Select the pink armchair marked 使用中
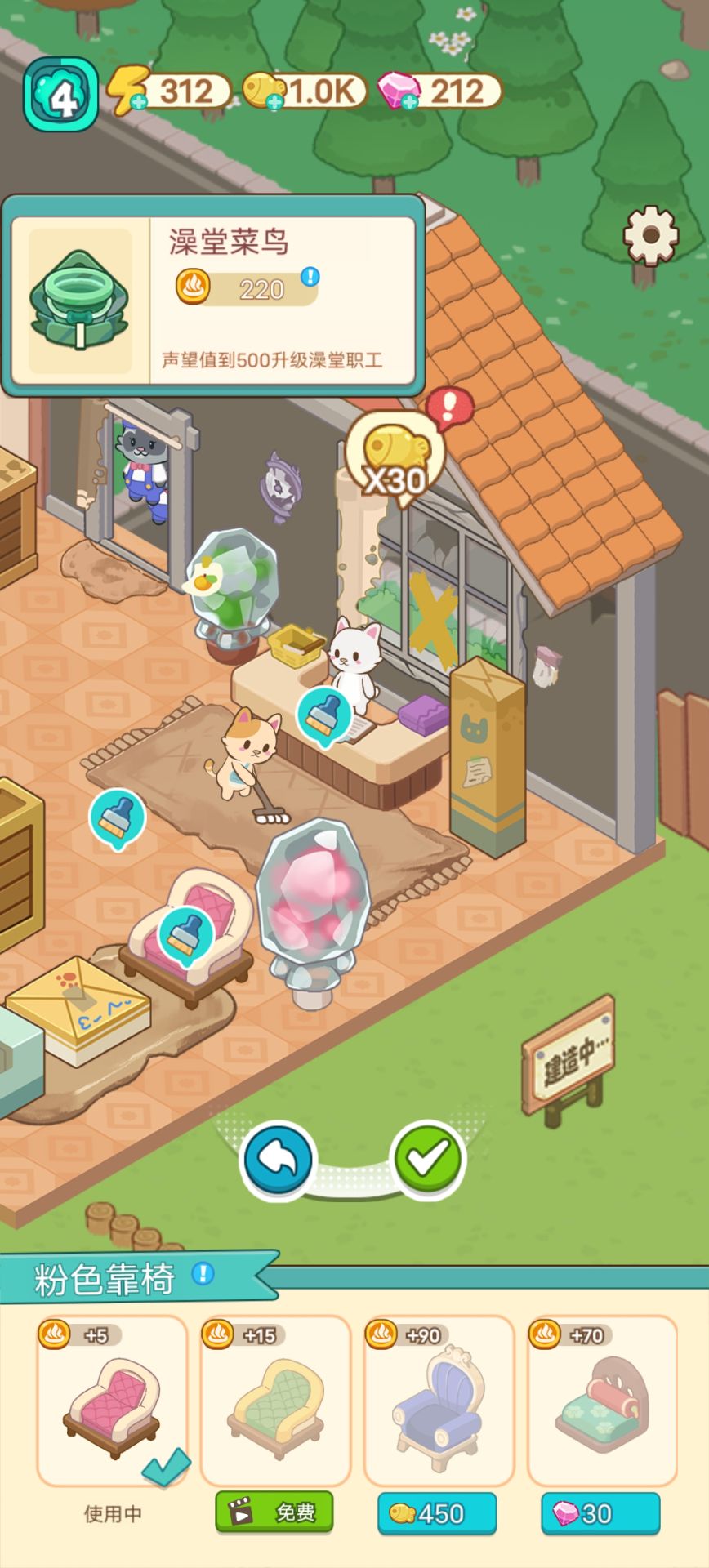This screenshot has width=709, height=1568. pos(112,1400)
